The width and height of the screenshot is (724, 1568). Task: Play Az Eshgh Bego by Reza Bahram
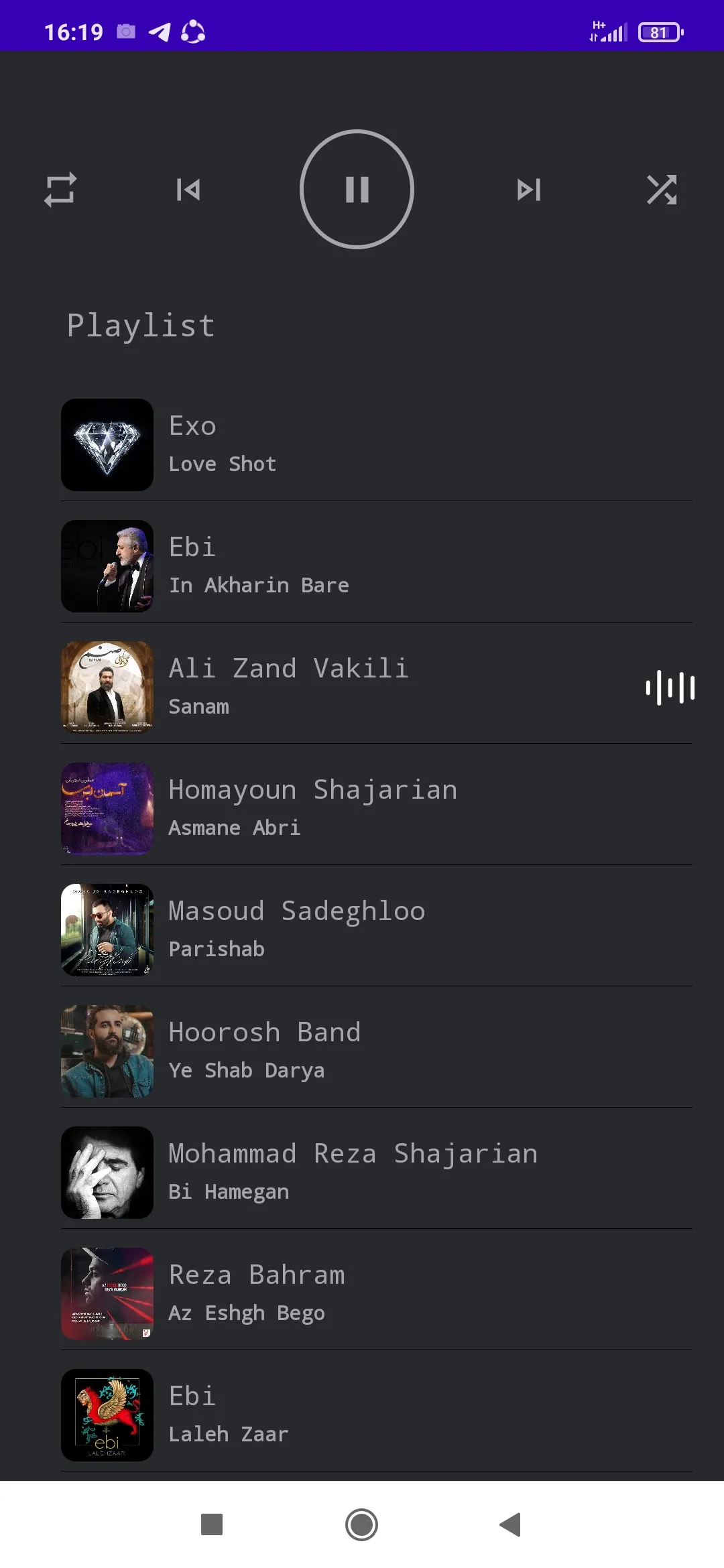pyautogui.click(x=377, y=1294)
